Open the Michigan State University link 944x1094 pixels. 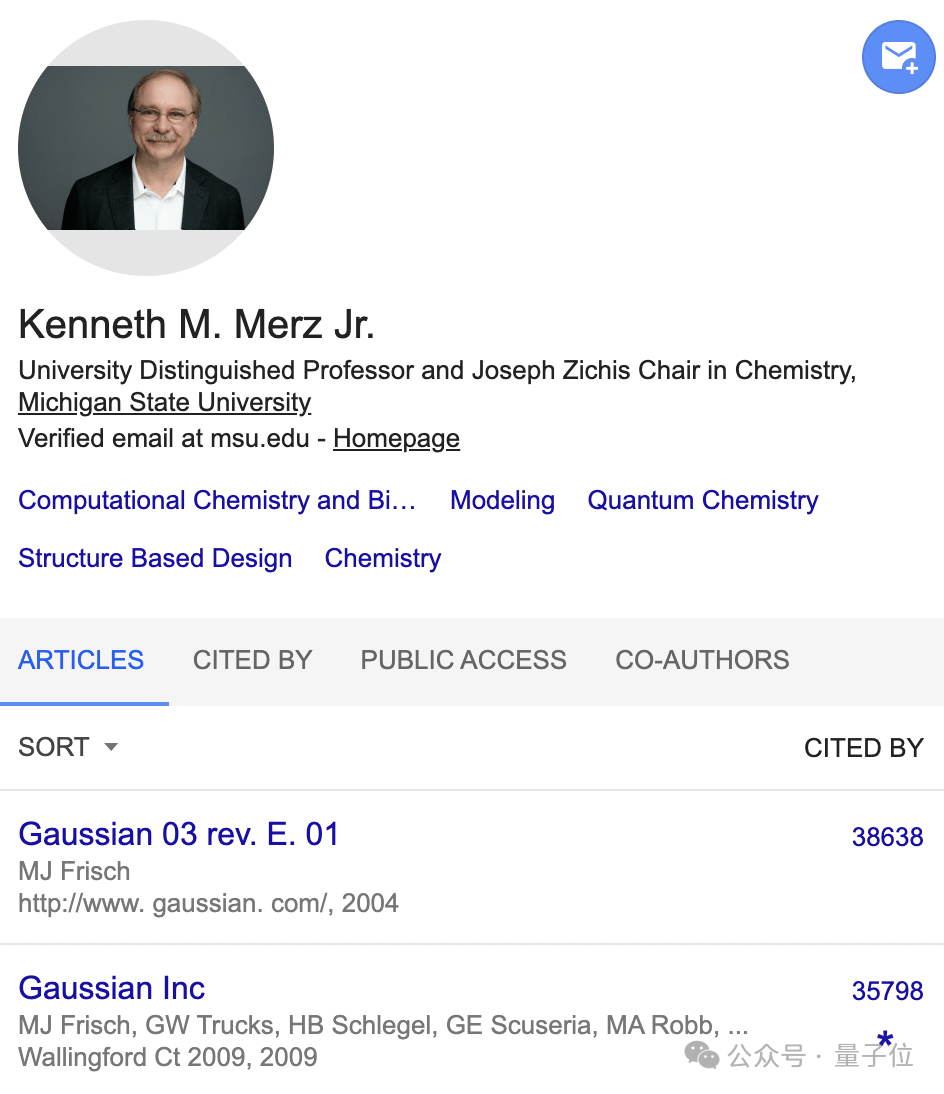pyautogui.click(x=165, y=403)
